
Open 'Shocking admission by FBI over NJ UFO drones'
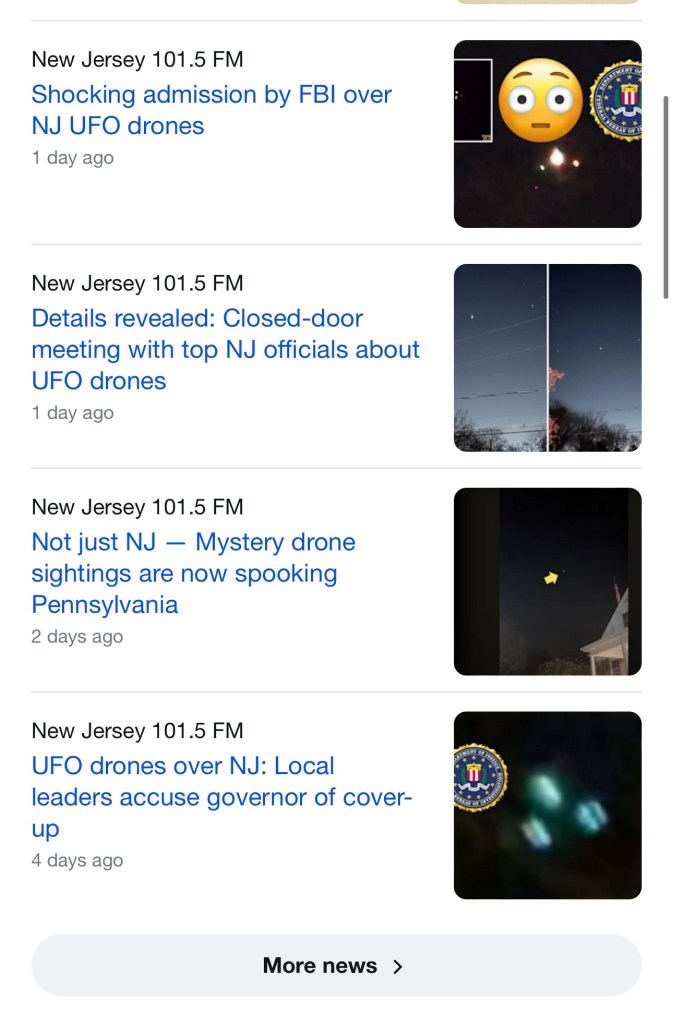coord(211,110)
